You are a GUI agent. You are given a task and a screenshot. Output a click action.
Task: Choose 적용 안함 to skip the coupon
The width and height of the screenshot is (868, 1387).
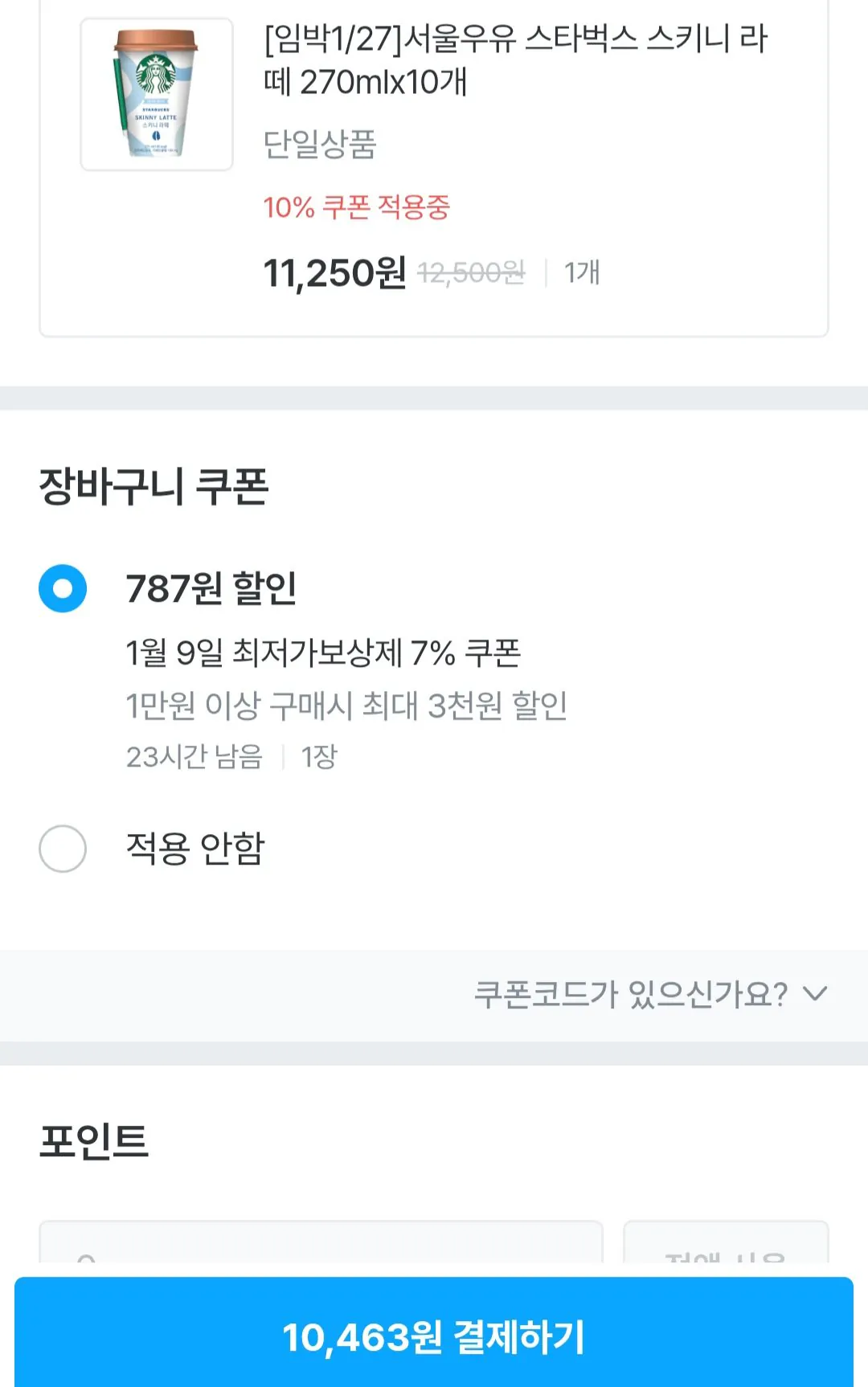(61, 846)
